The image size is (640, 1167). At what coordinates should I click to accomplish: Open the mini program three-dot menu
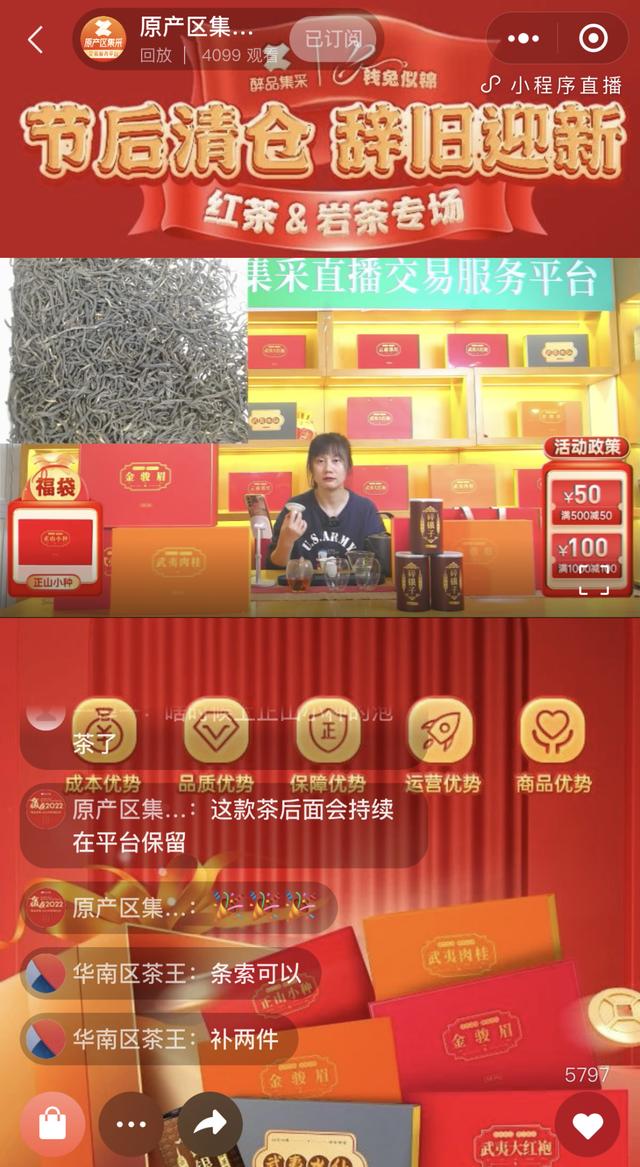click(523, 40)
